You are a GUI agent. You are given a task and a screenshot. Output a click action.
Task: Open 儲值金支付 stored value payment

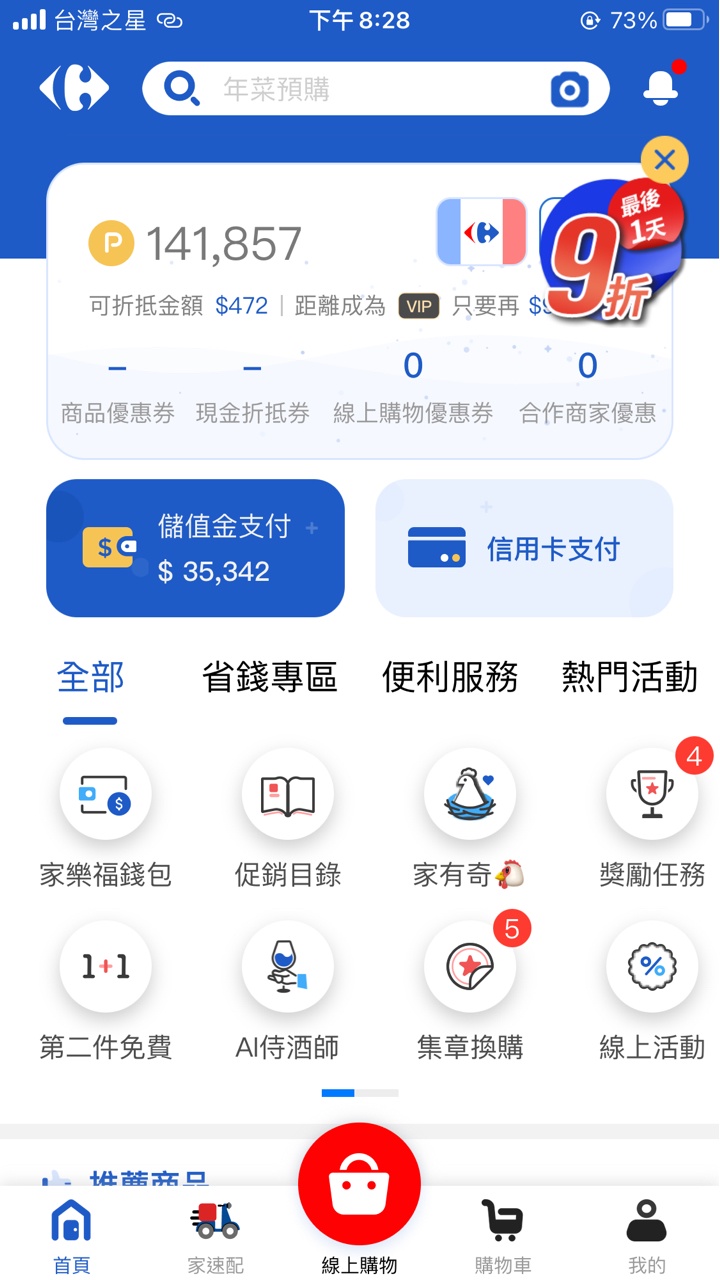[x=195, y=548]
